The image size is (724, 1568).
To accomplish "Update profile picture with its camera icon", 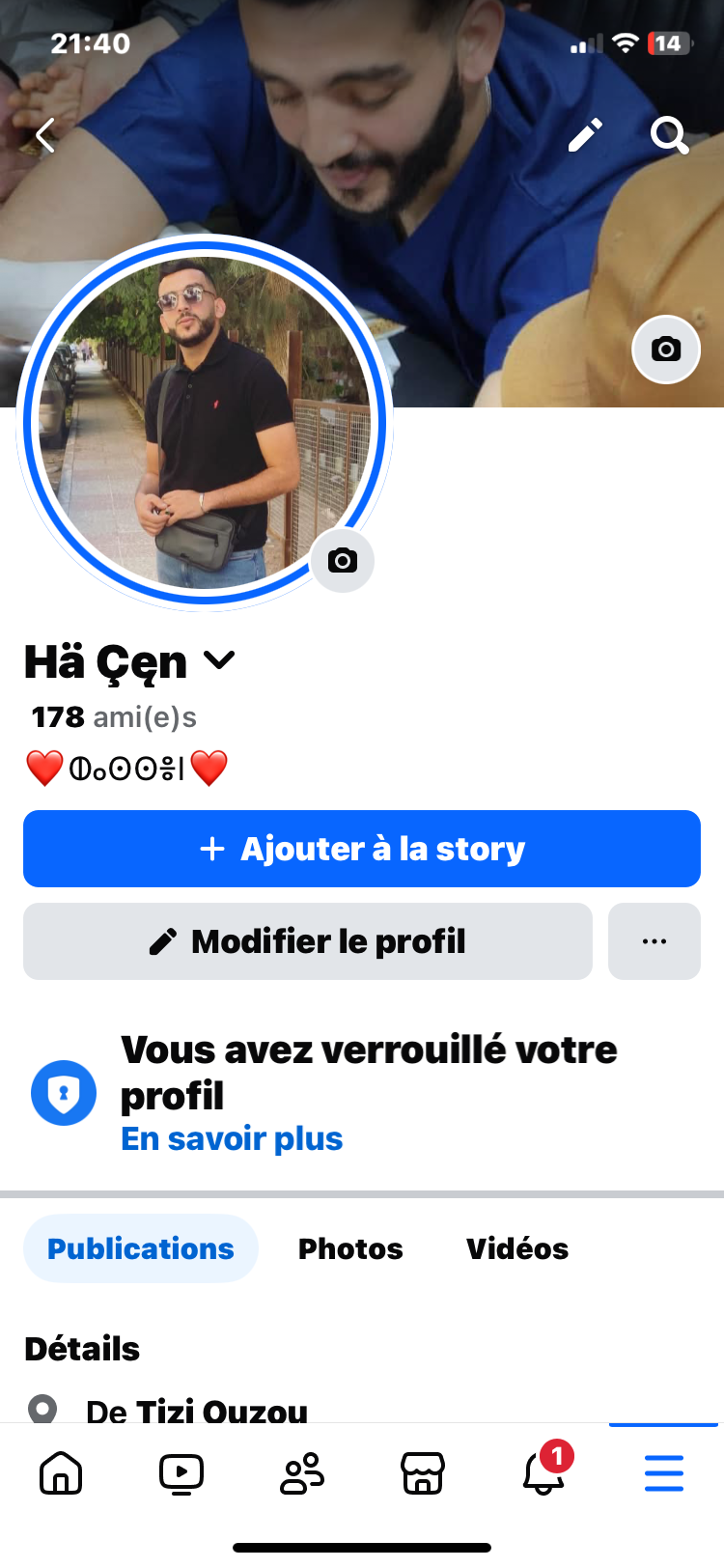I will click(x=343, y=560).
